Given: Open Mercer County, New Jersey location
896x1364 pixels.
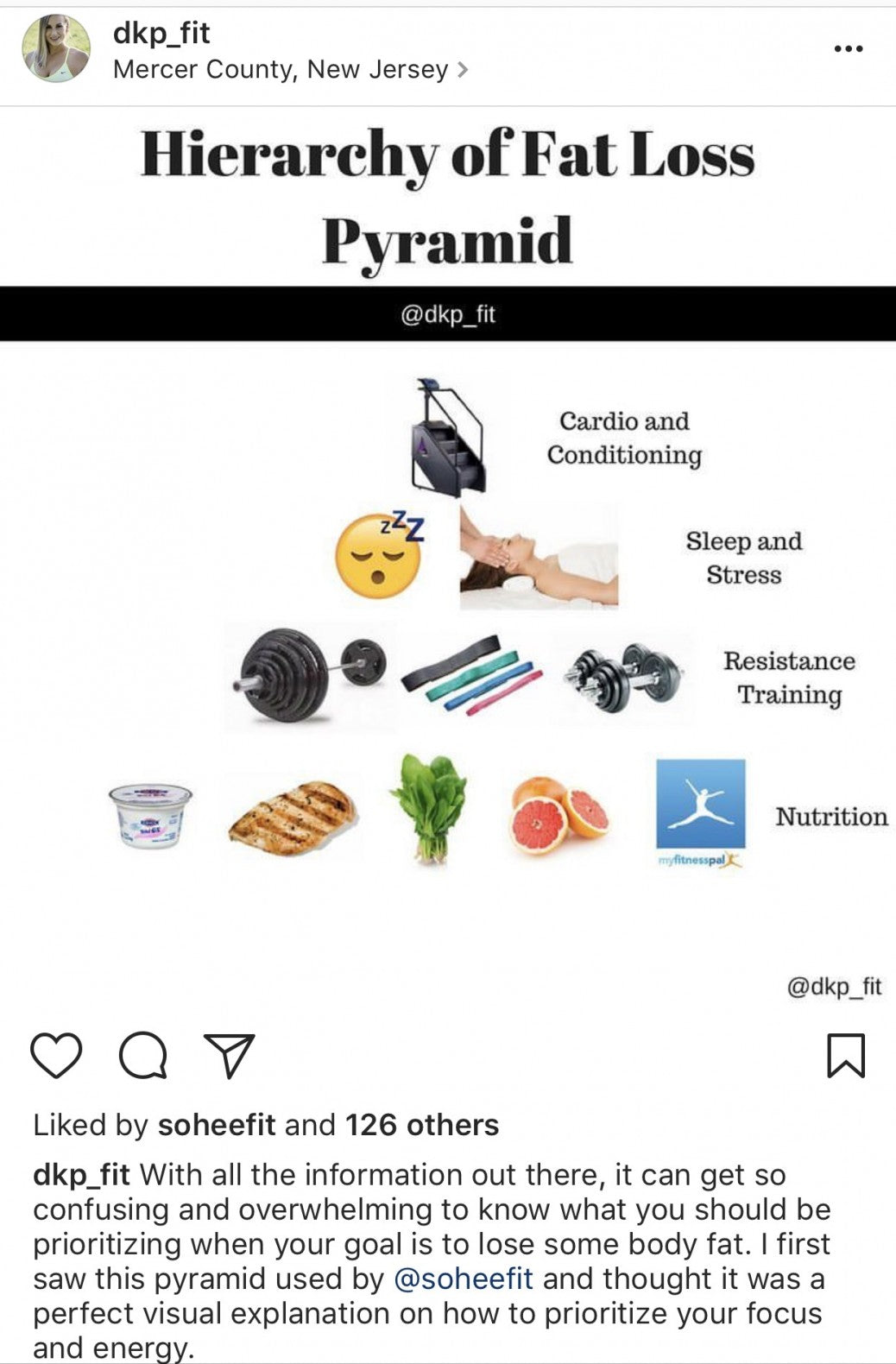Looking at the screenshot, I should (x=281, y=69).
